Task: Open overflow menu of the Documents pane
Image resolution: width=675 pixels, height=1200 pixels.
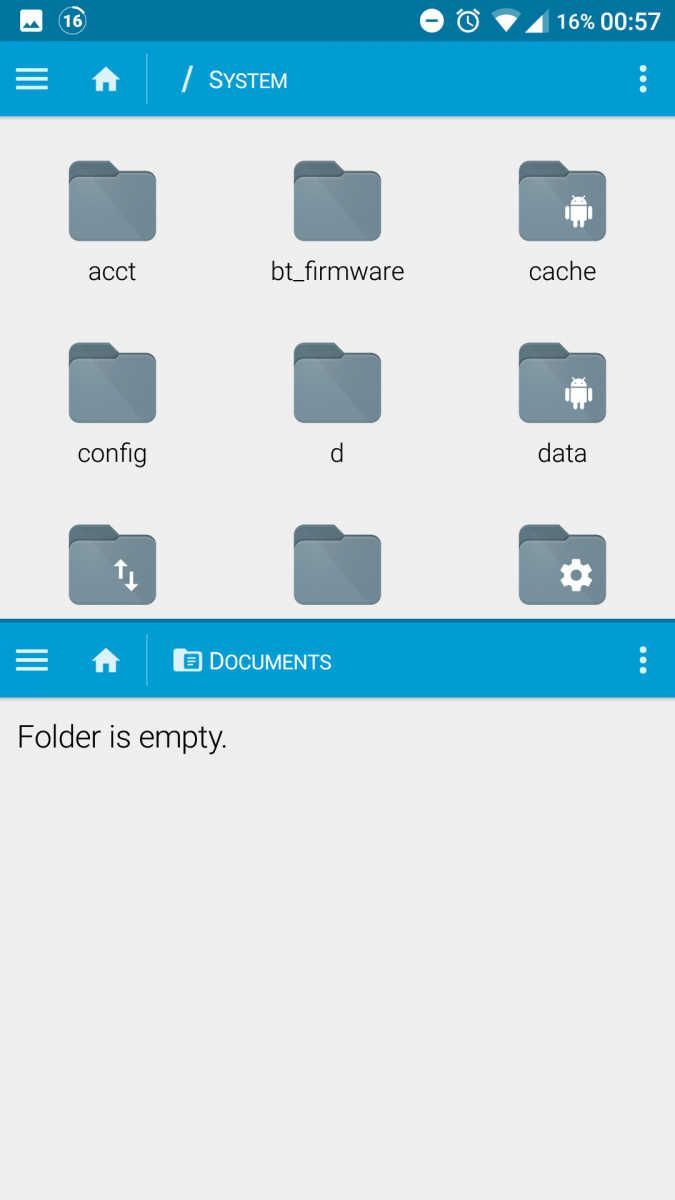Action: (643, 660)
